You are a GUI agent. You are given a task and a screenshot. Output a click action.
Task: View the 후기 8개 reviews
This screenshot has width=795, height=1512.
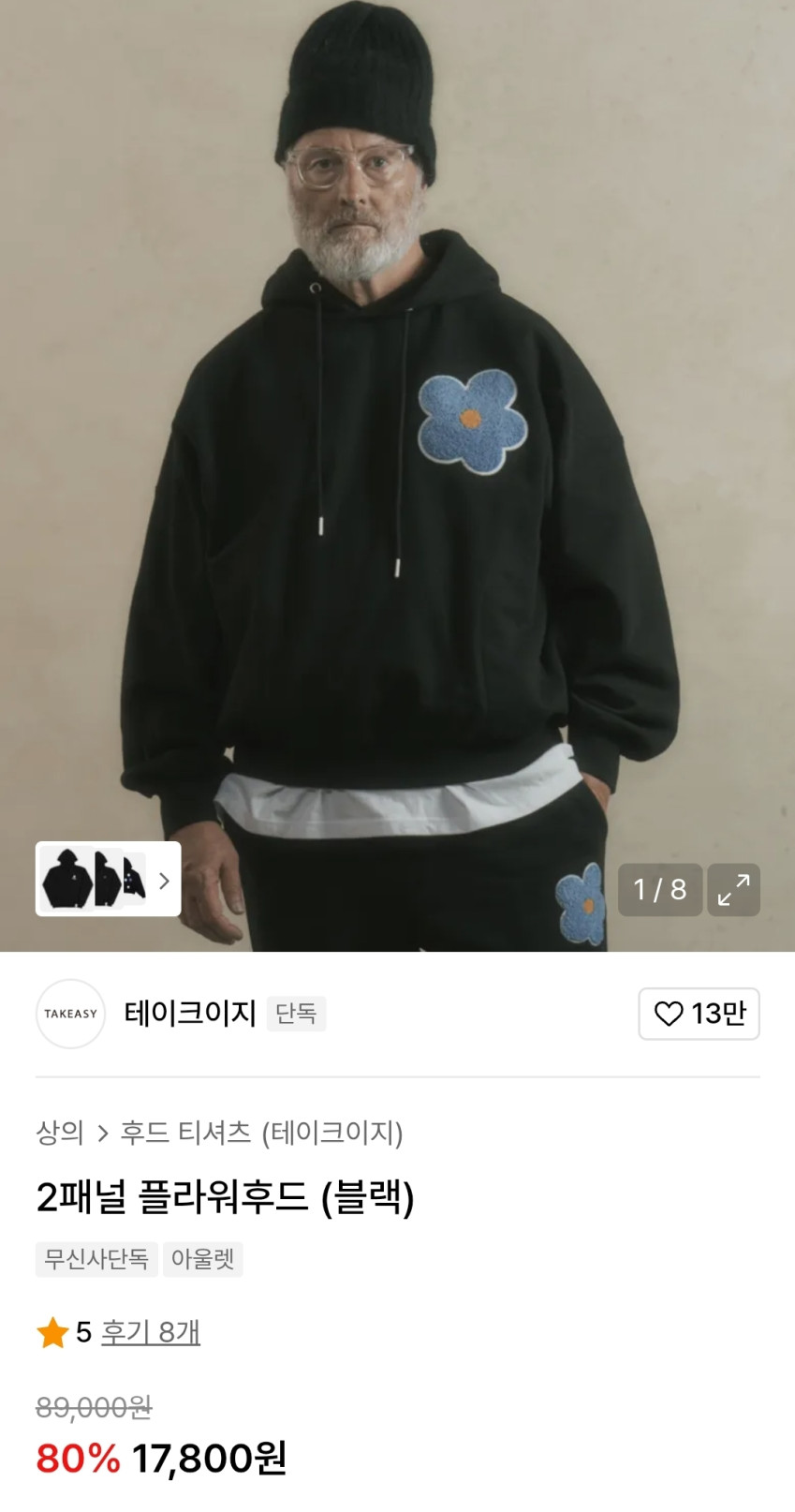150,1332
